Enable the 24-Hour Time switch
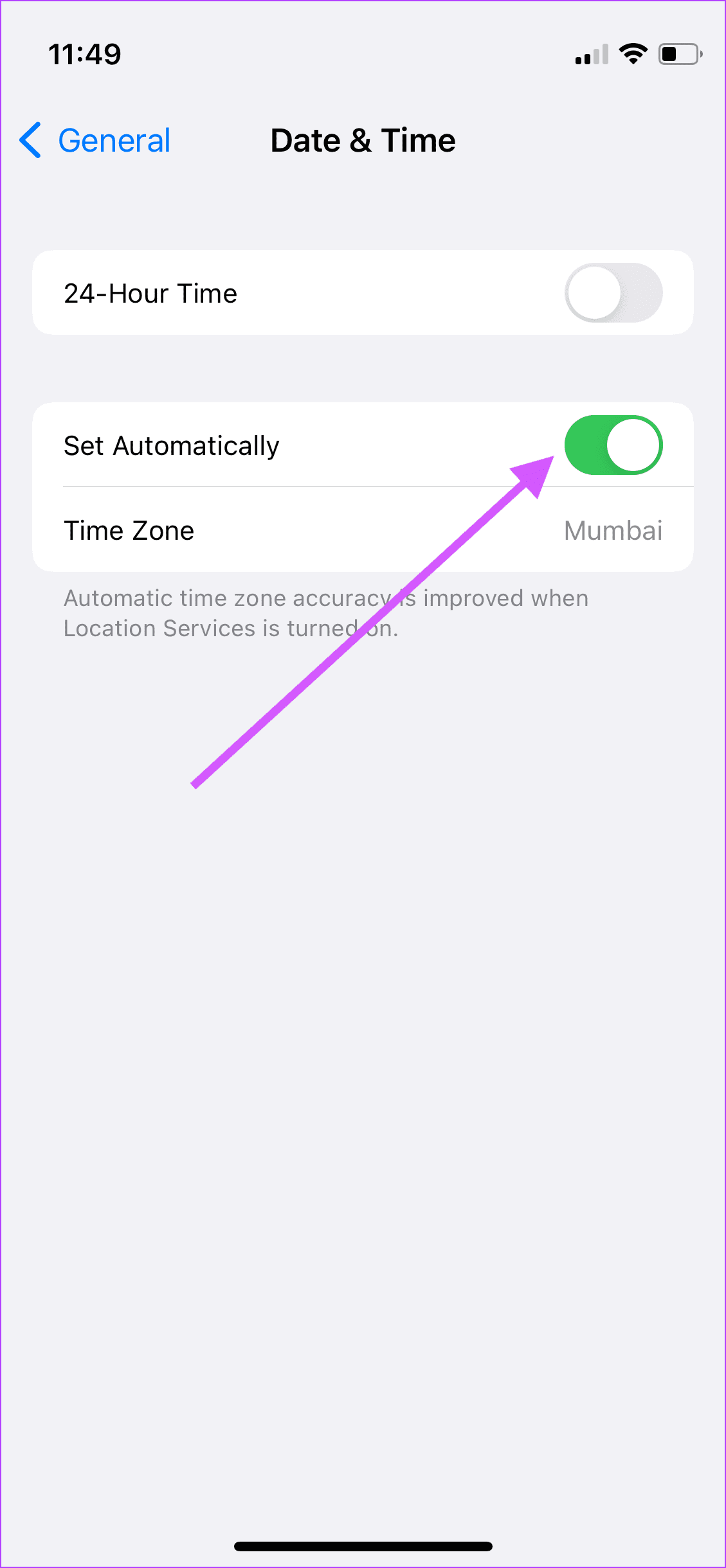The height and width of the screenshot is (1568, 726). click(x=613, y=293)
